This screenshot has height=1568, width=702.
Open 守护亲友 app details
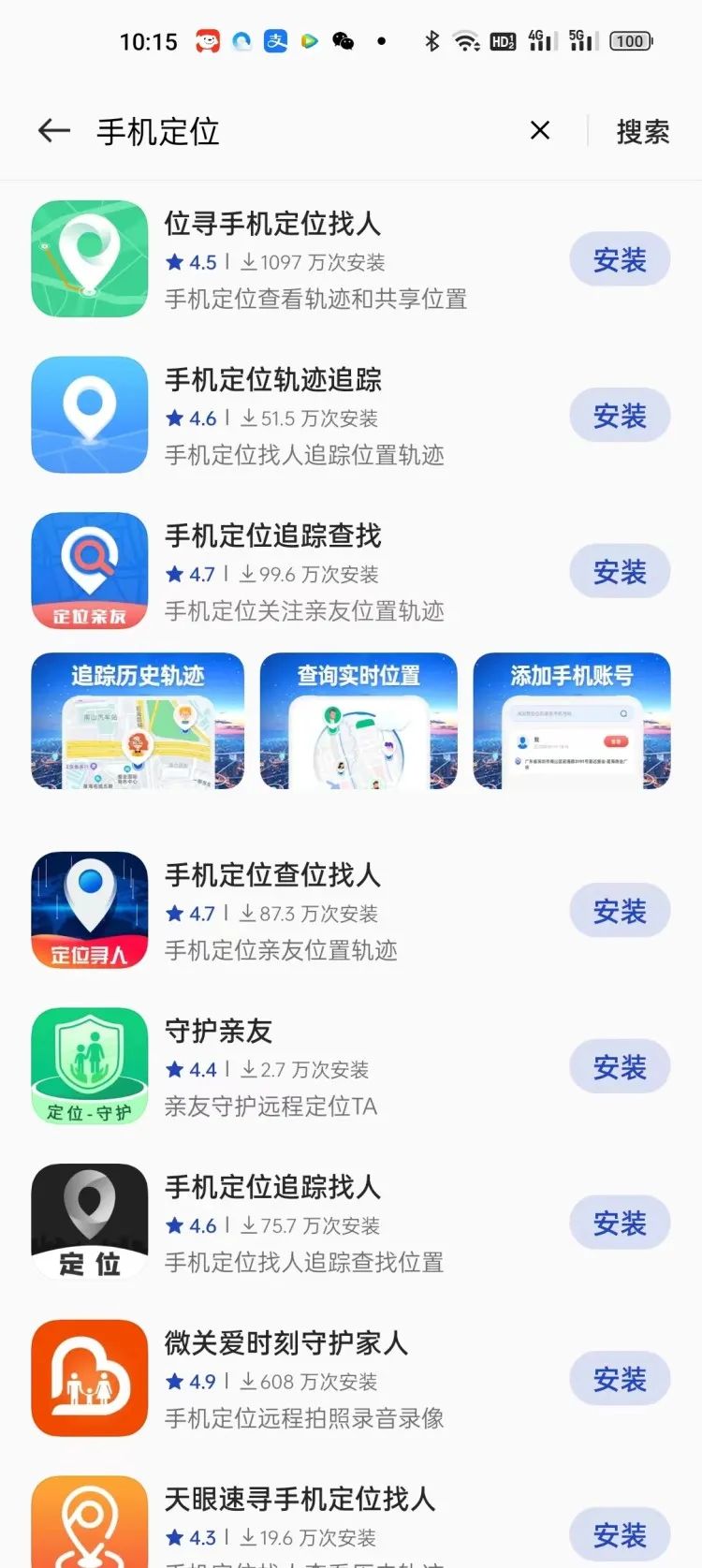coord(219,1032)
